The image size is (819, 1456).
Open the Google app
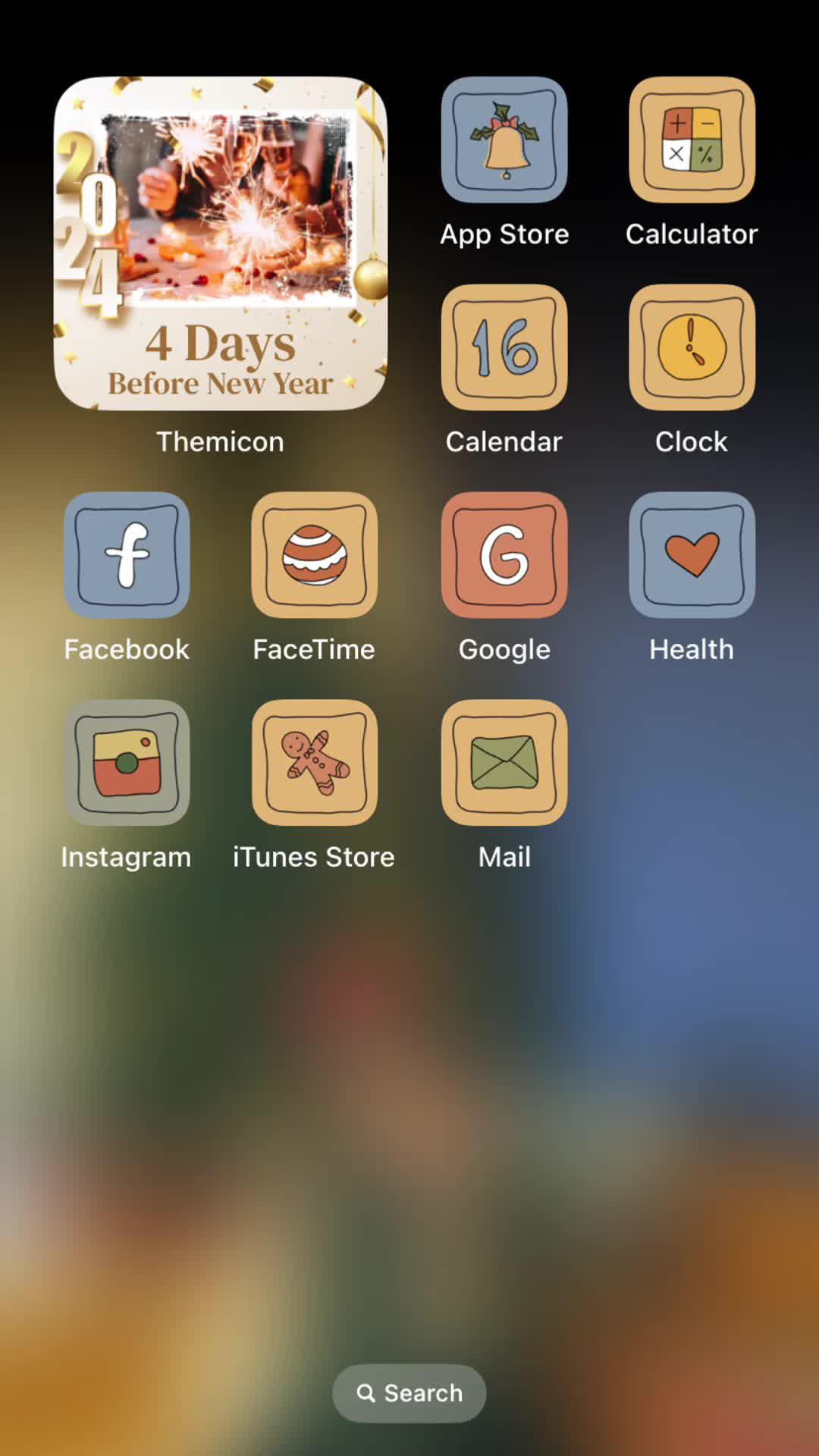(x=504, y=554)
